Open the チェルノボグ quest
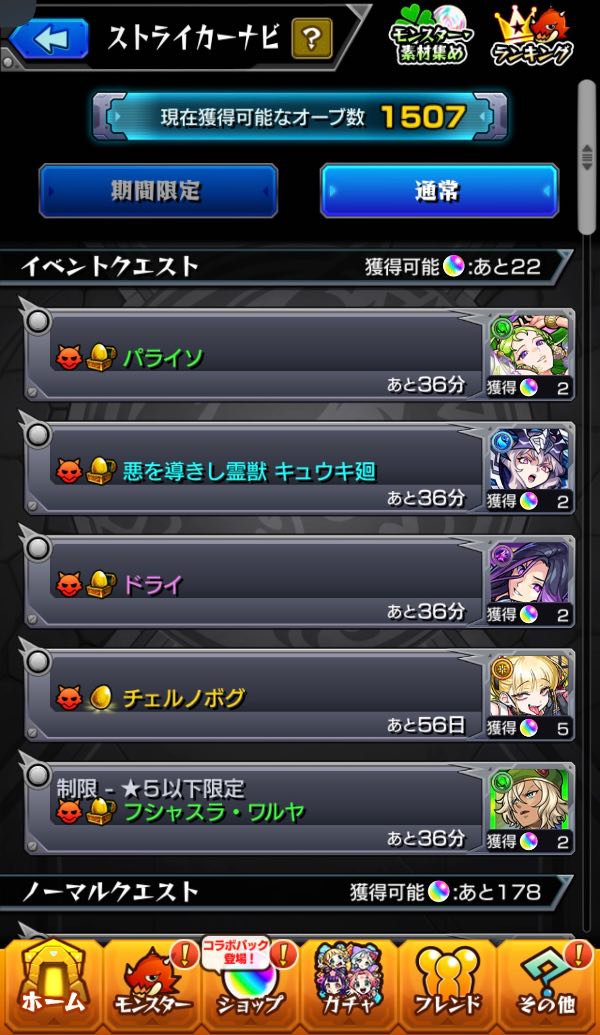This screenshot has height=1035, width=600. click(x=260, y=697)
